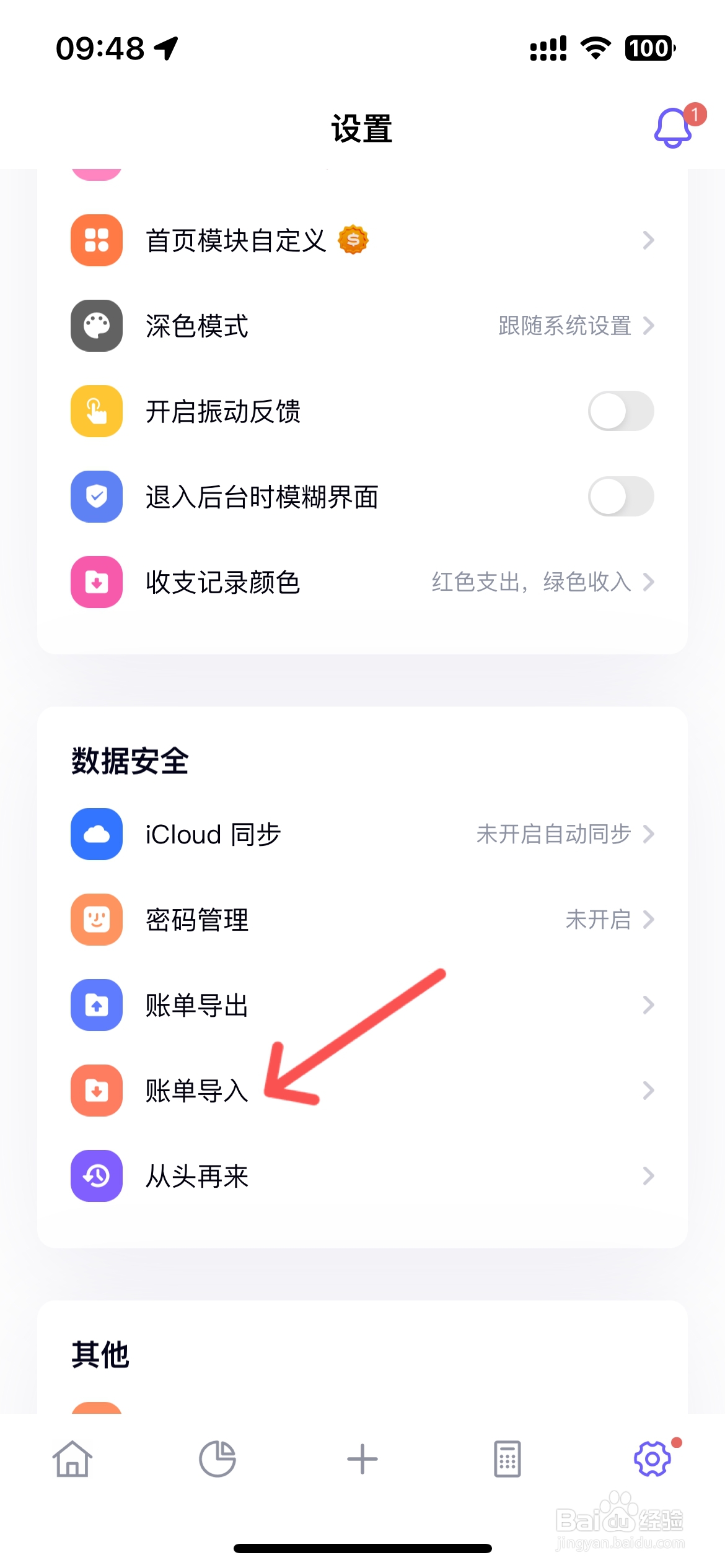Tap the iCloud 同步 cloud icon
Screen dimensions: 725x1568
tap(96, 835)
